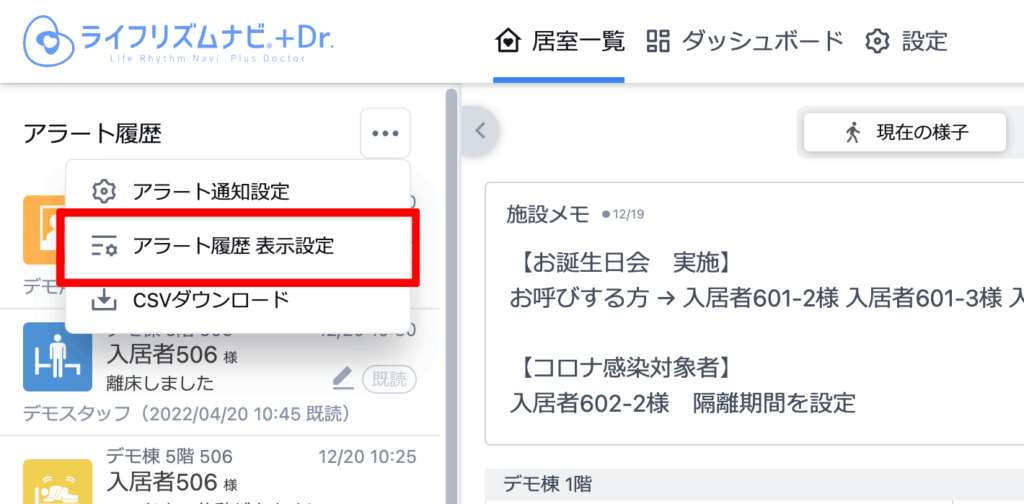This screenshot has width=1024, height=504.
Task: Switch to the 居室一覧 tab
Action: click(560, 42)
